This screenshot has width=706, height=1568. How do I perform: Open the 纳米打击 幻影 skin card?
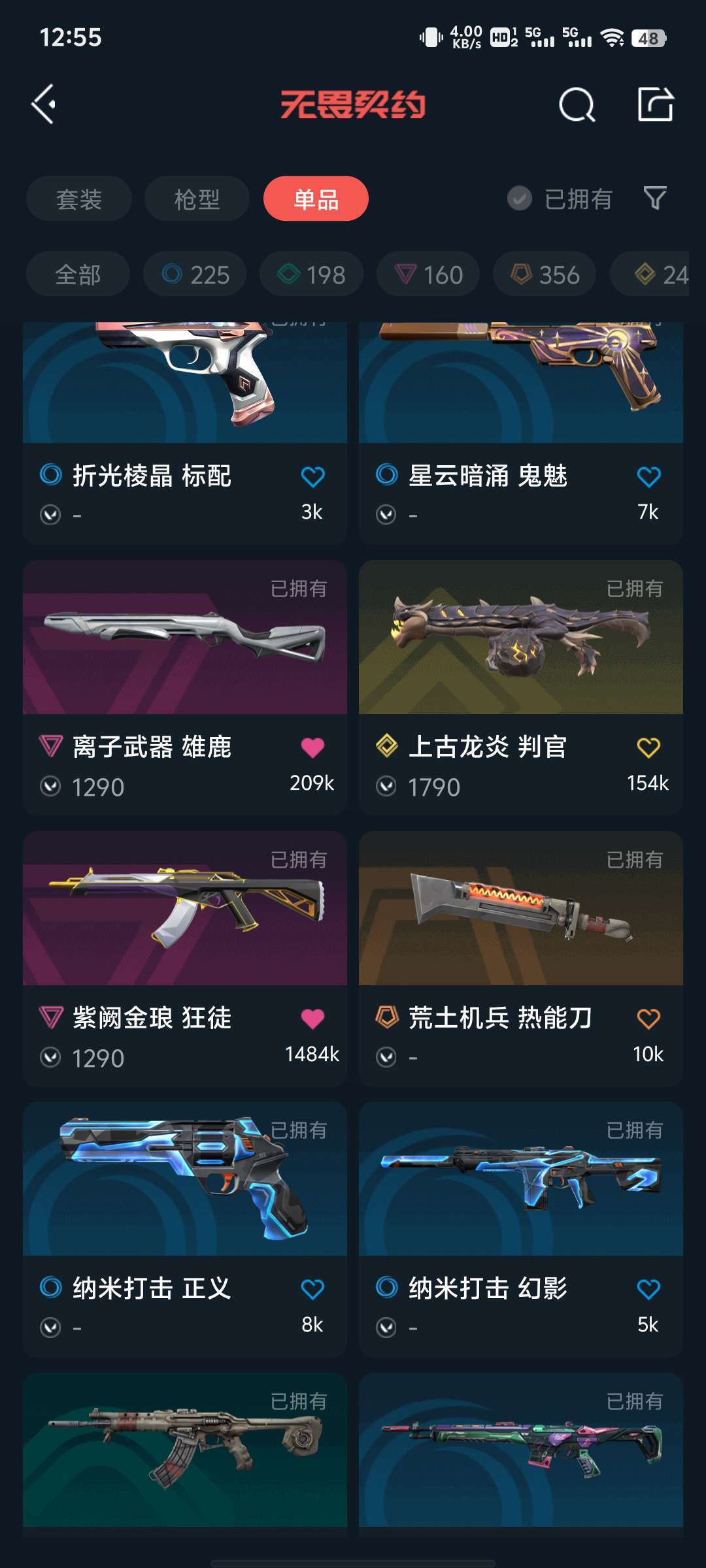click(521, 1228)
